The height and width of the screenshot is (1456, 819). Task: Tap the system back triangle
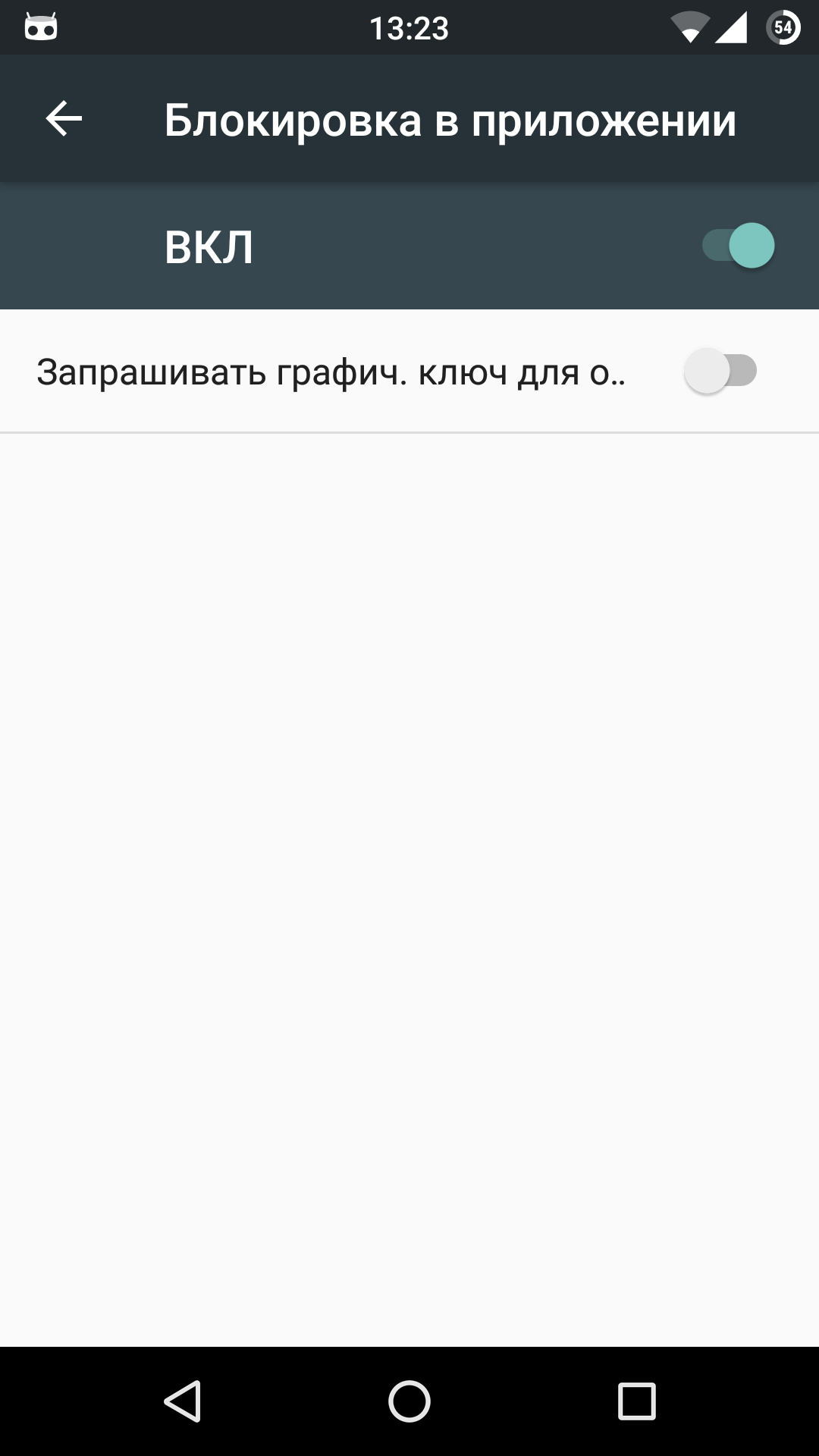click(183, 1401)
